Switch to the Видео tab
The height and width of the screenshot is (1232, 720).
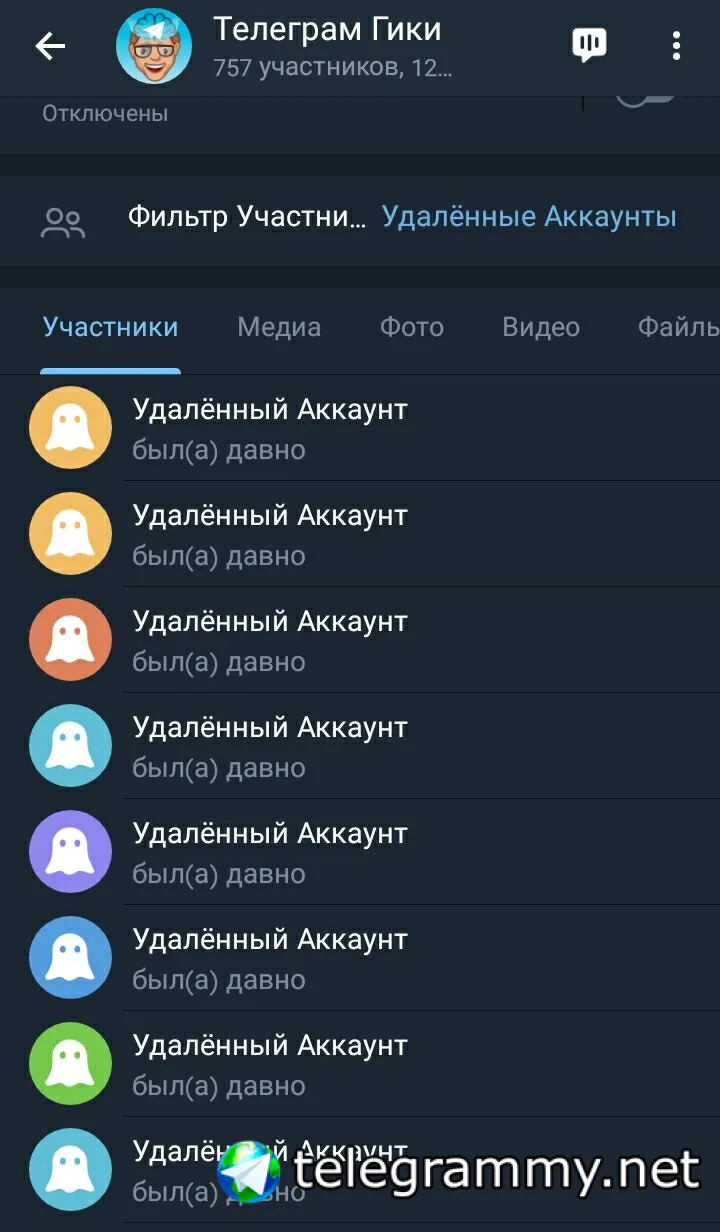pyautogui.click(x=541, y=327)
